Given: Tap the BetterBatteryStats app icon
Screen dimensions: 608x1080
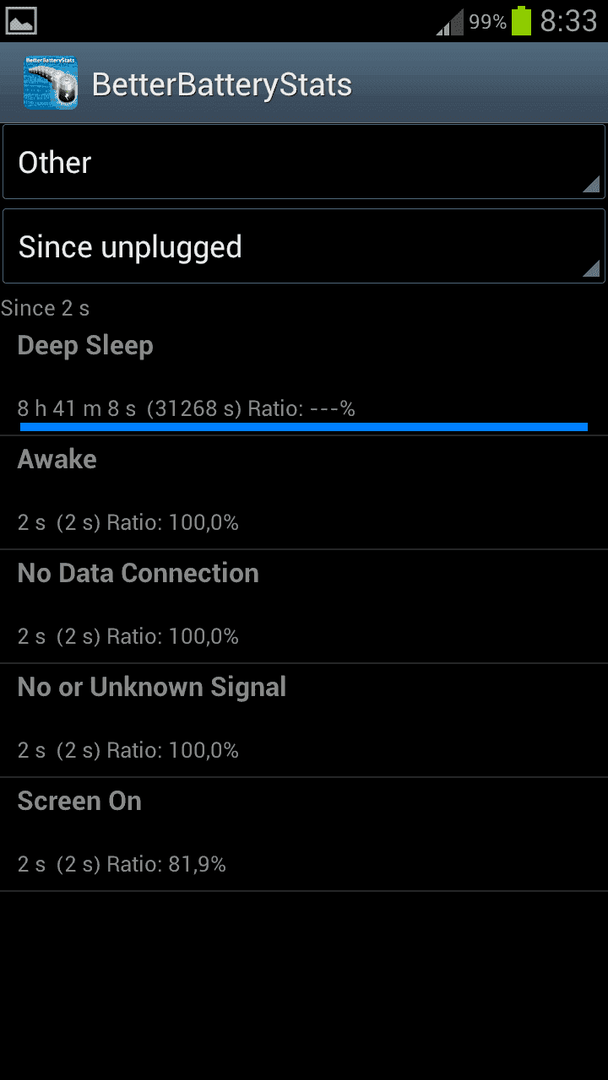Looking at the screenshot, I should tap(50, 83).
